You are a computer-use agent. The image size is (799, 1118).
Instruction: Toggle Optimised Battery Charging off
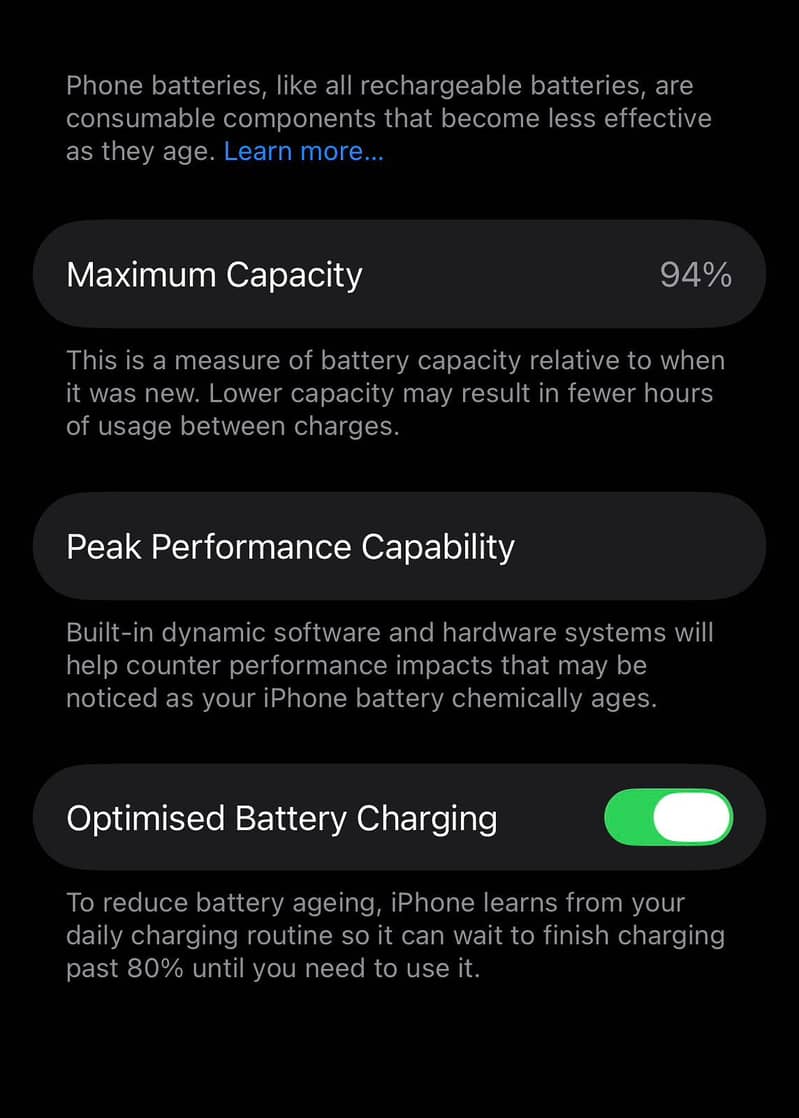(668, 818)
